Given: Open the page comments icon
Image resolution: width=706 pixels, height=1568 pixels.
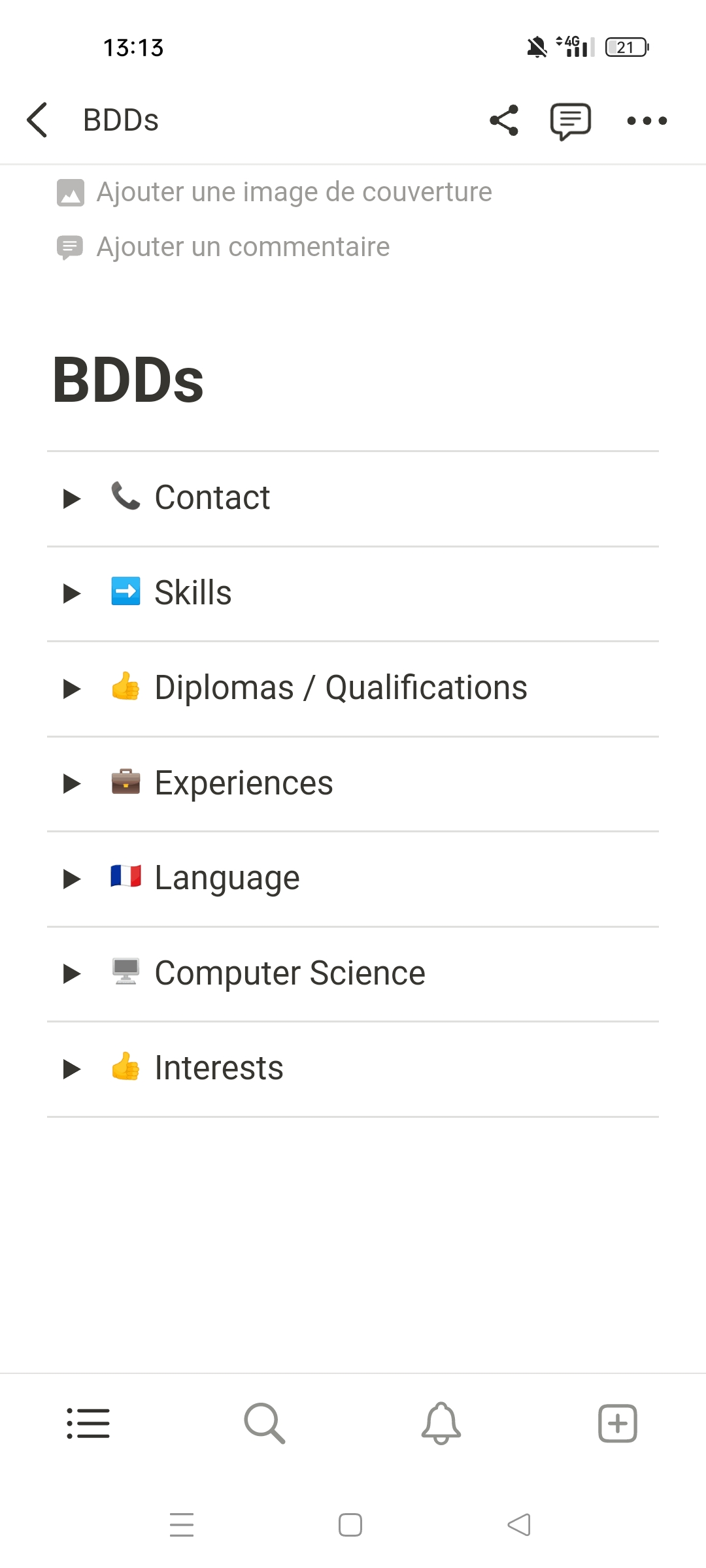Looking at the screenshot, I should click(571, 121).
